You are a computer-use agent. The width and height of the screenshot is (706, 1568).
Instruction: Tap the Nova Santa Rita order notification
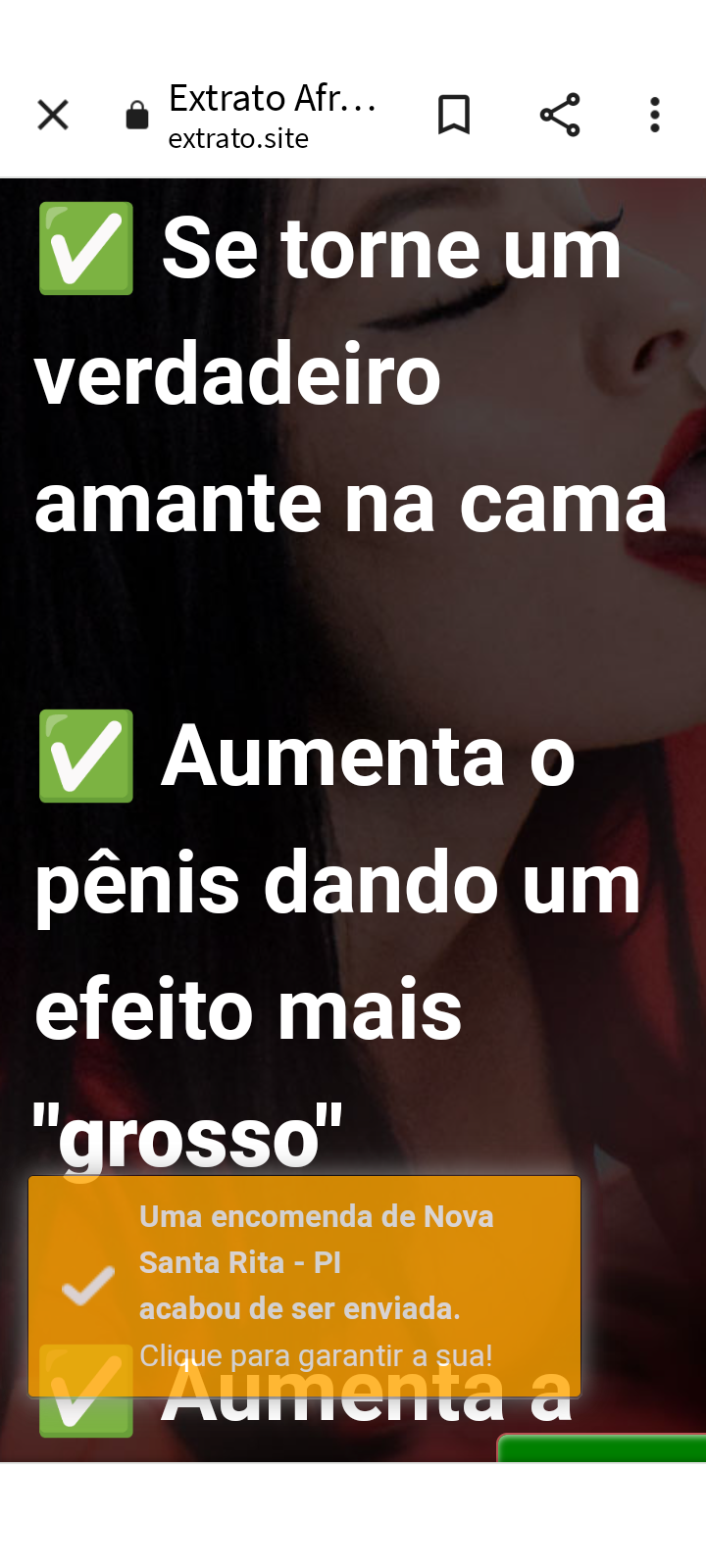tap(304, 1285)
